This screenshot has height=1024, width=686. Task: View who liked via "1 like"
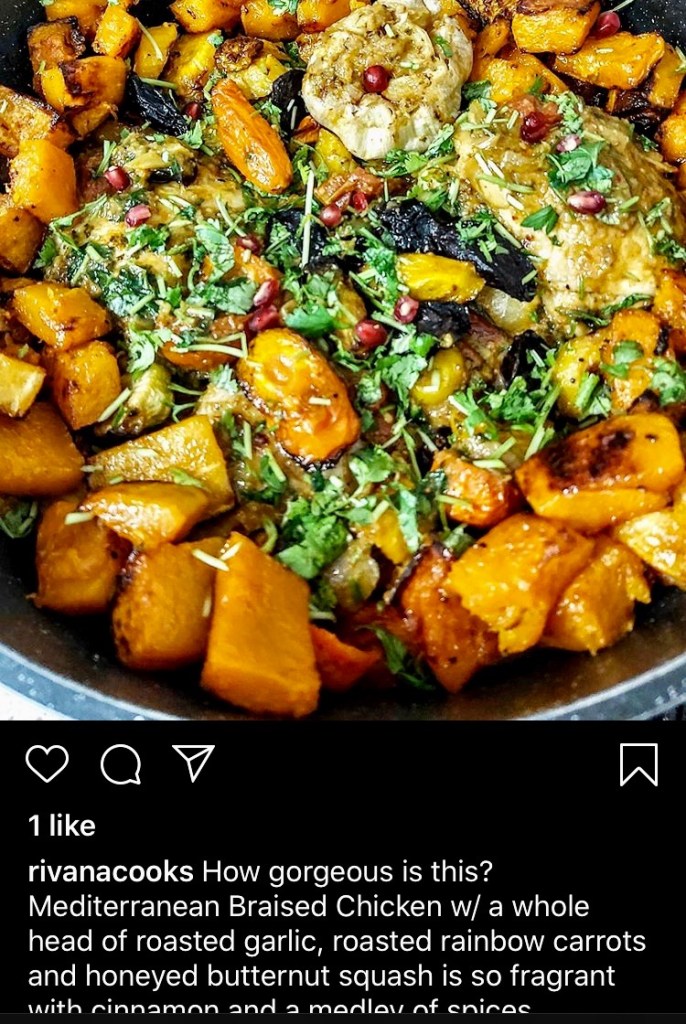click(62, 826)
